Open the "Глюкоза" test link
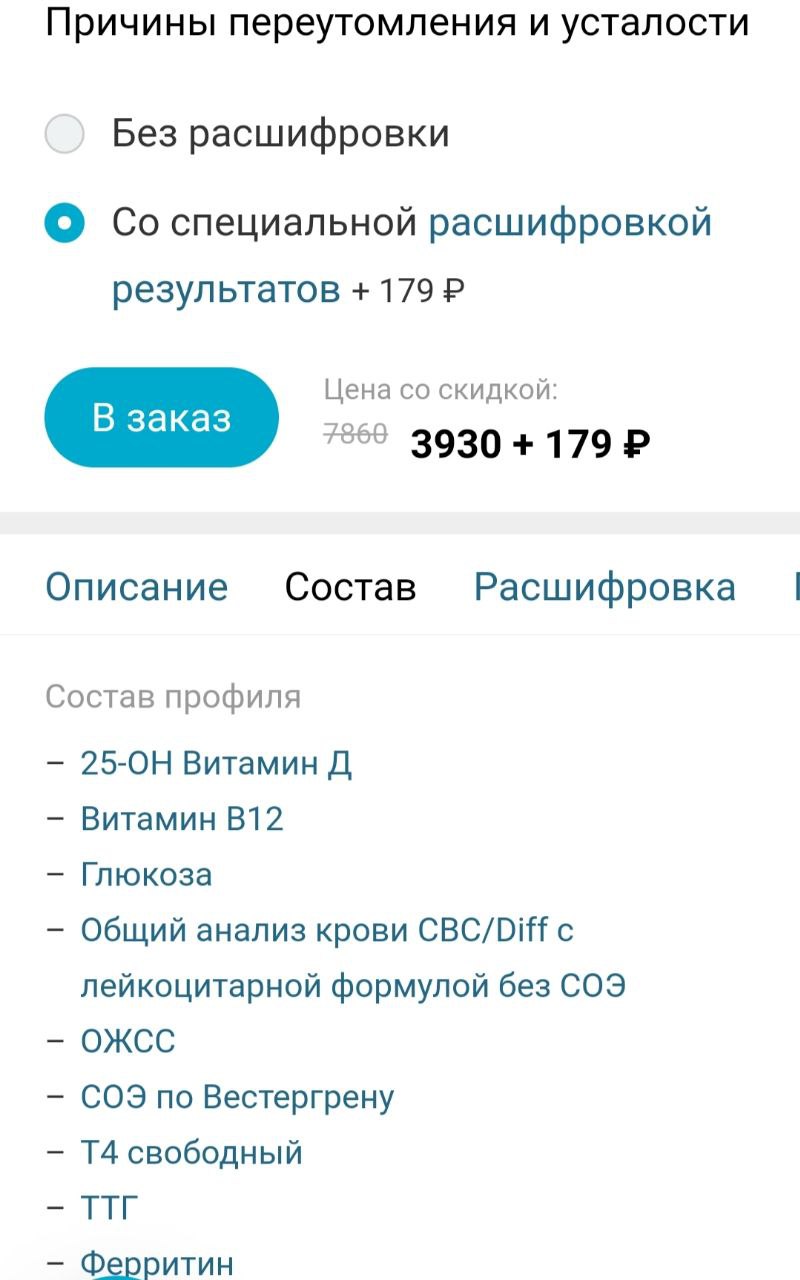800x1280 pixels. (x=146, y=875)
